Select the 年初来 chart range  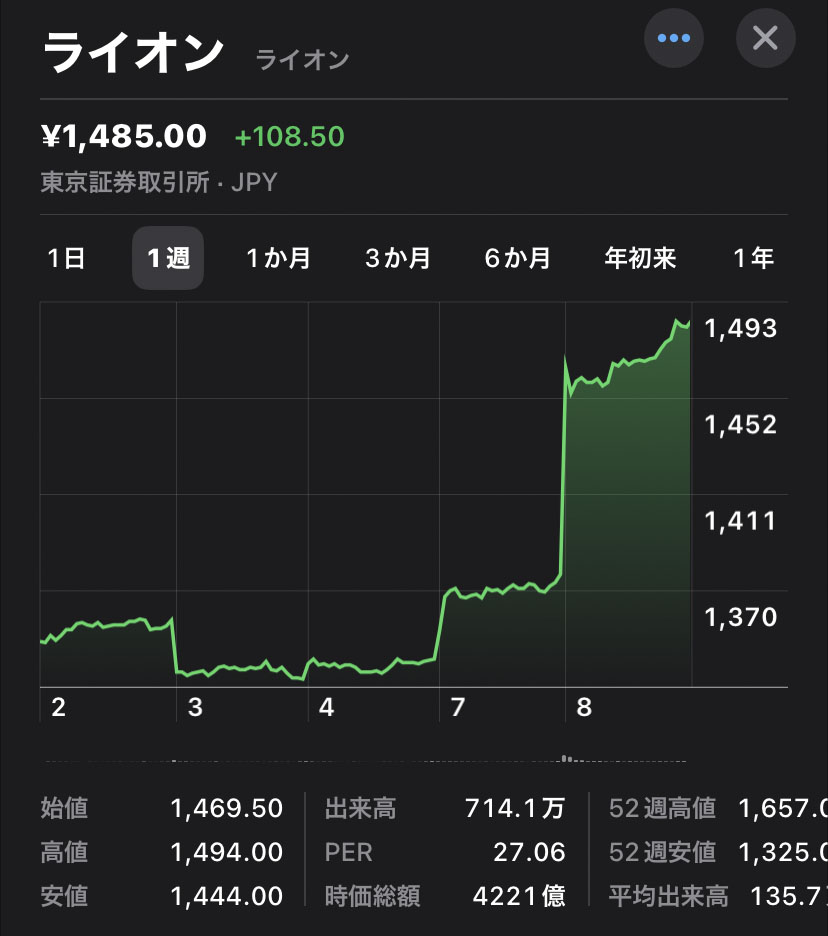pyautogui.click(x=640, y=258)
